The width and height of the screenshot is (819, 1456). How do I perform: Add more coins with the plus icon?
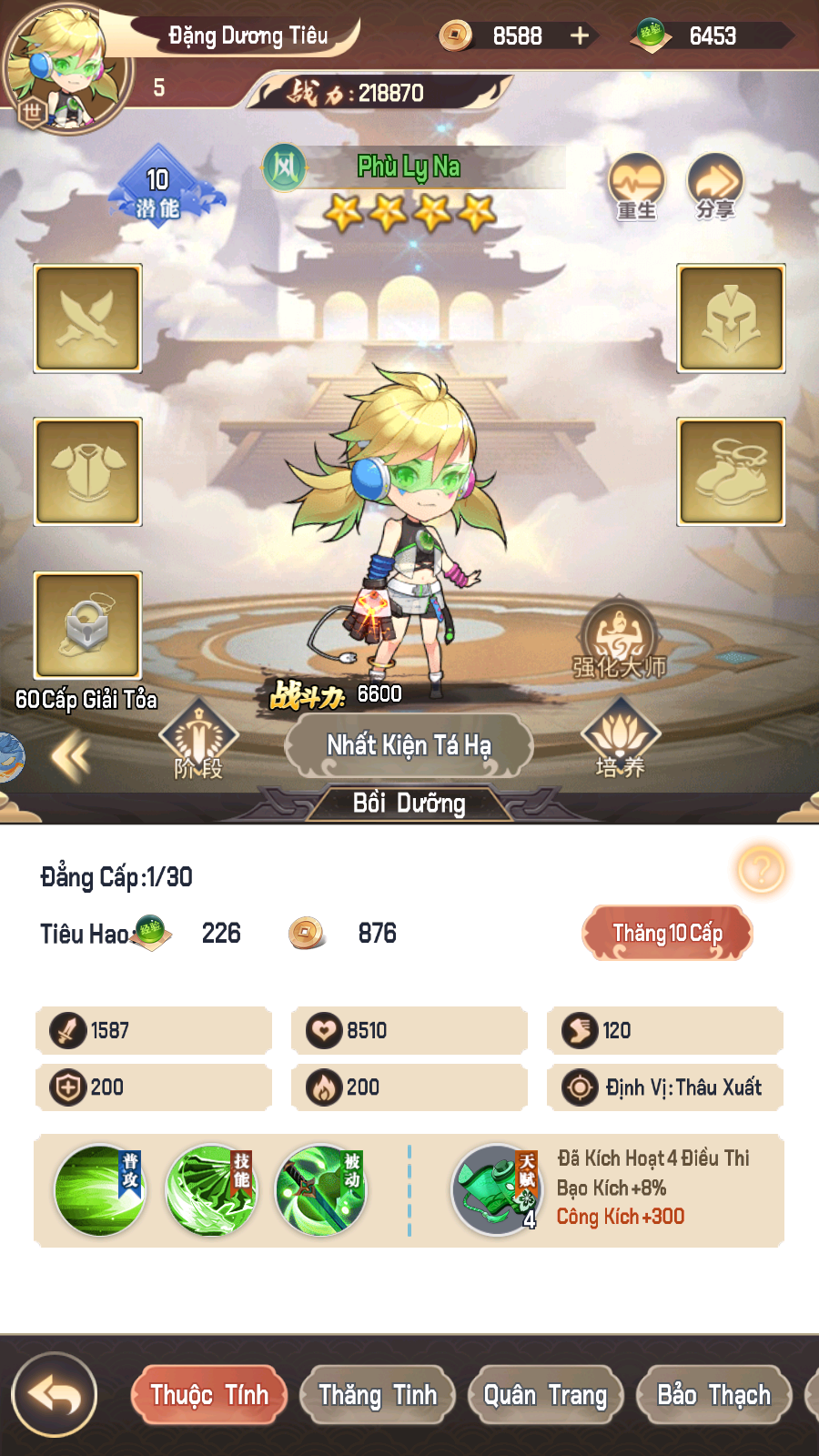pyautogui.click(x=580, y=35)
